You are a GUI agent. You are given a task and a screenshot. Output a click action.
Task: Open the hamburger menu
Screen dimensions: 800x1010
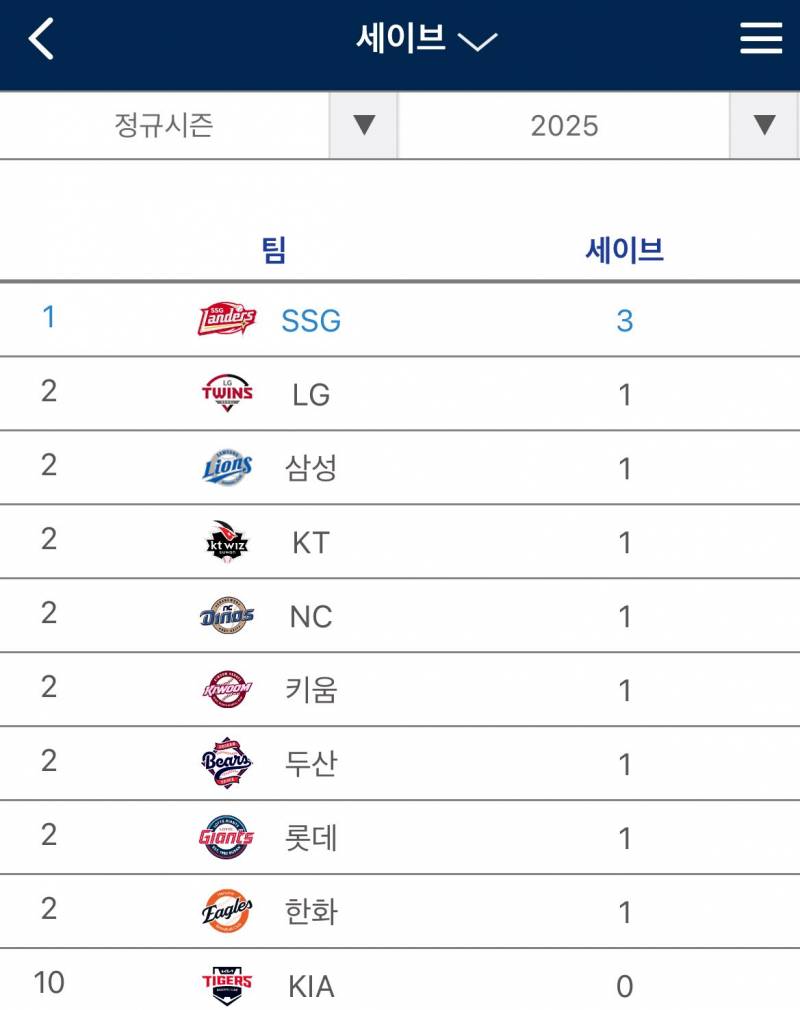[761, 40]
